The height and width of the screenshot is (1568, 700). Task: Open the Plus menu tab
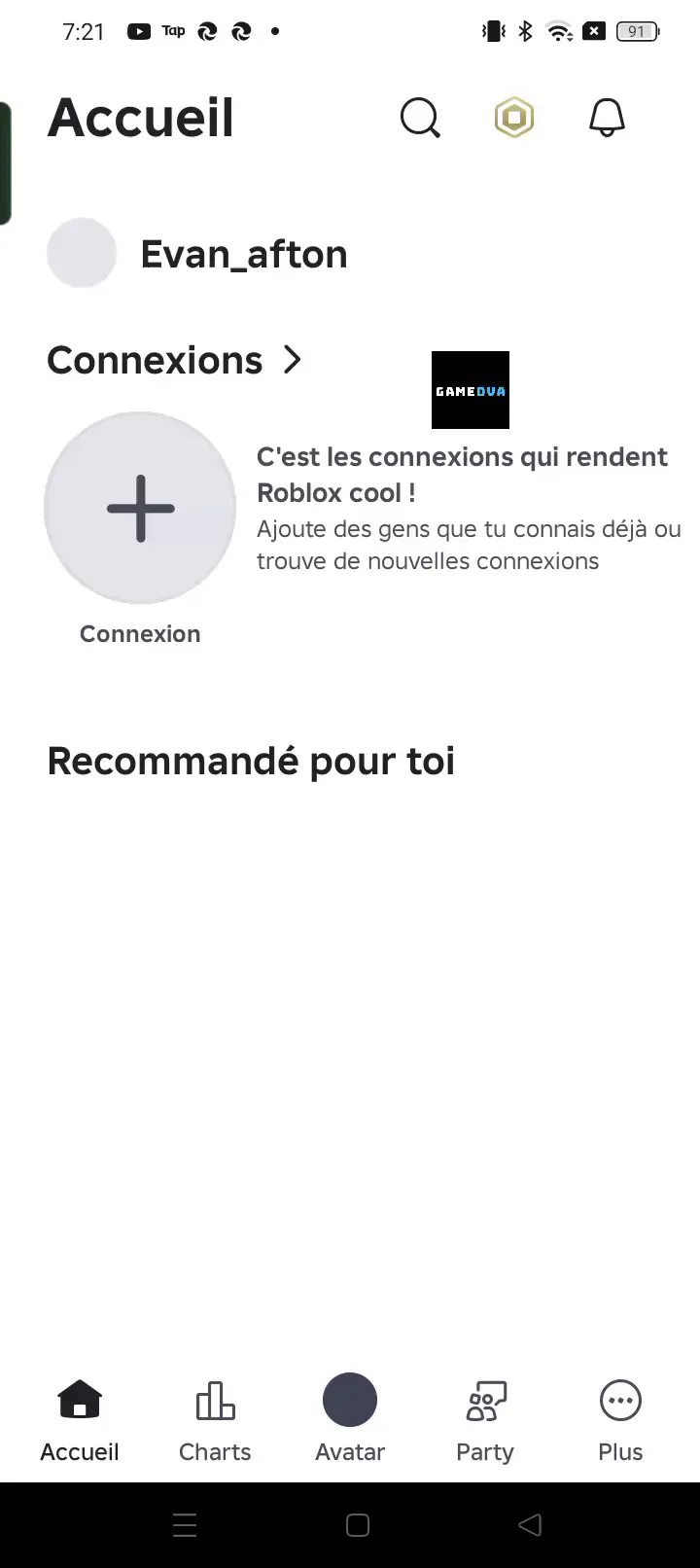tap(620, 1418)
